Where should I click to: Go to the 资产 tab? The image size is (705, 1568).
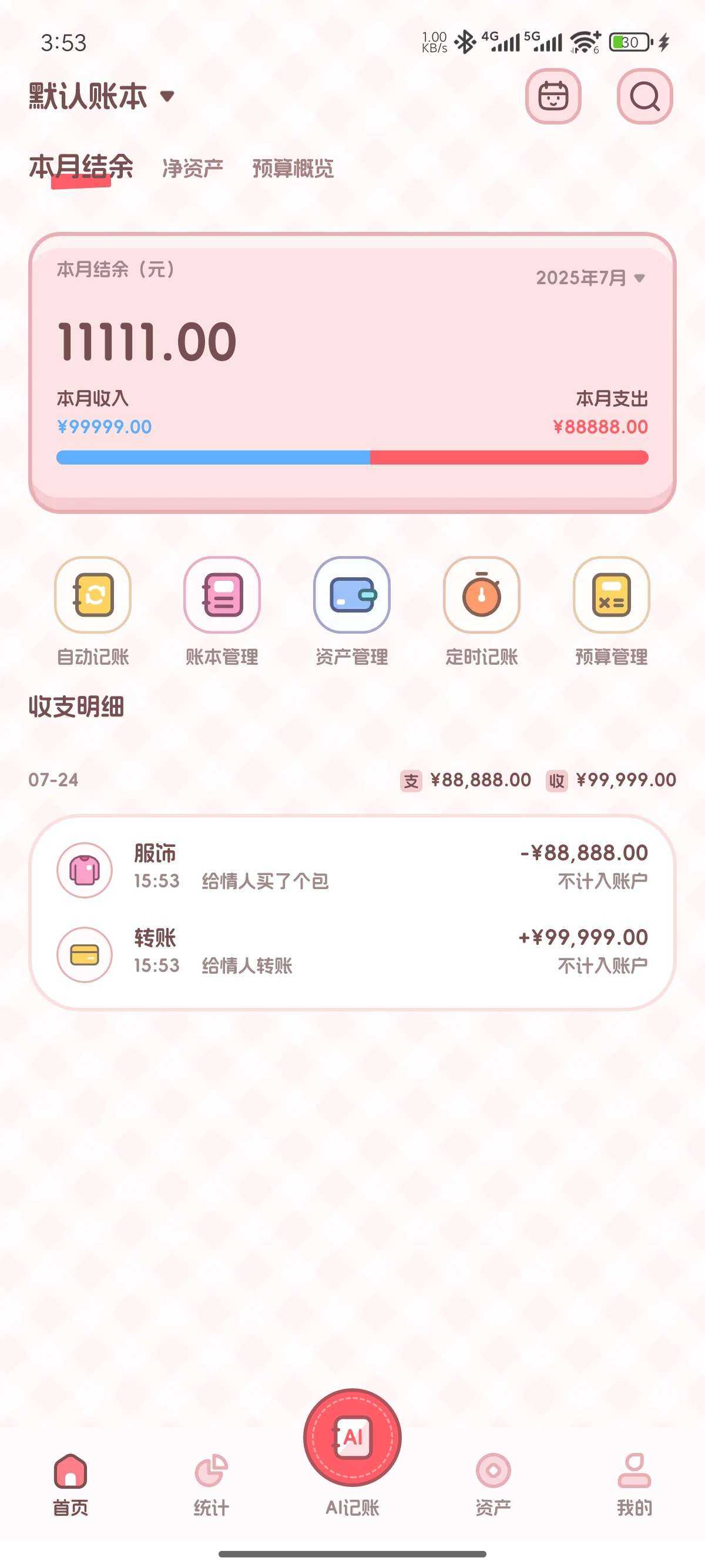tap(493, 1484)
